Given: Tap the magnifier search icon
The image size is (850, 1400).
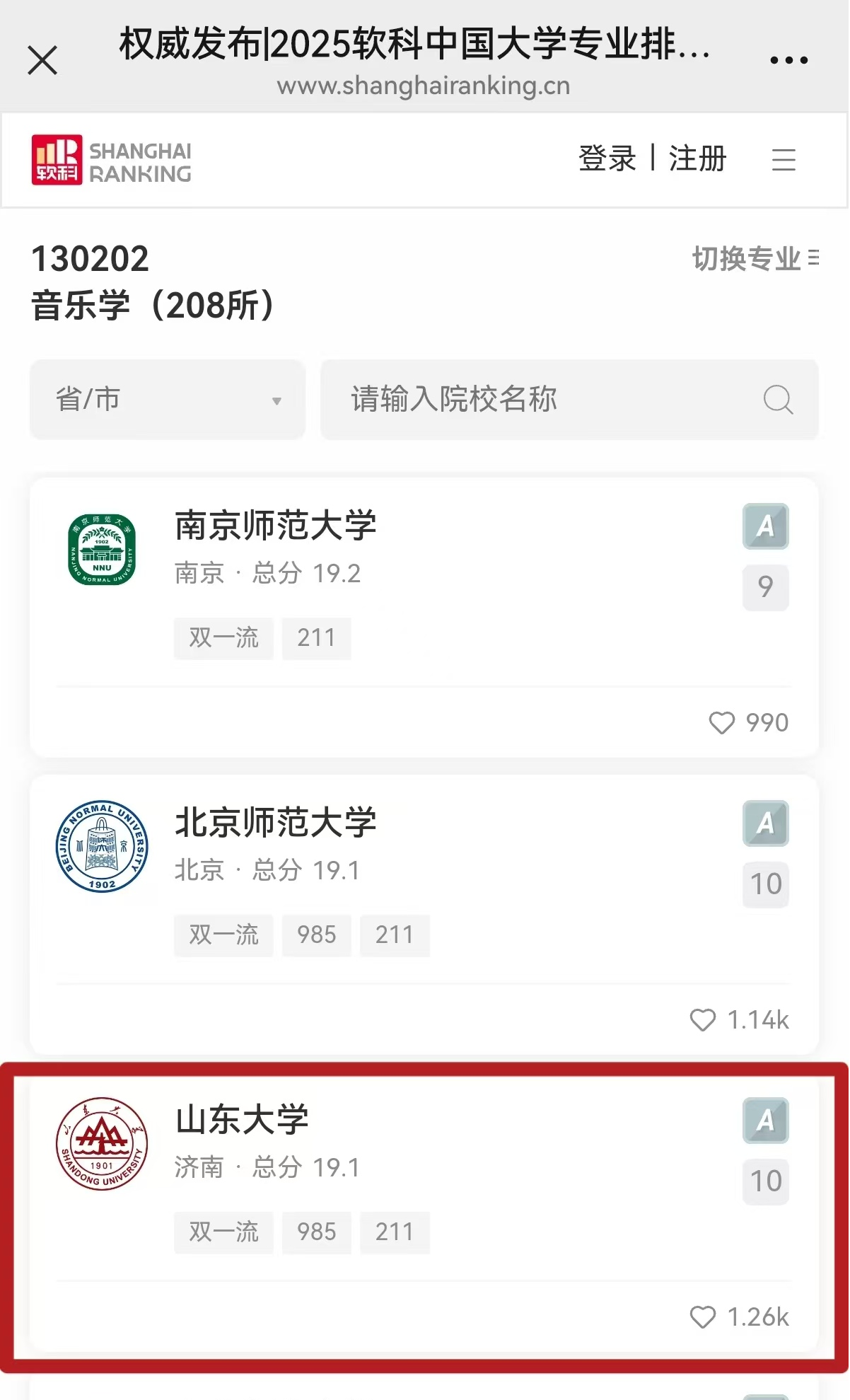Looking at the screenshot, I should pyautogui.click(x=778, y=400).
